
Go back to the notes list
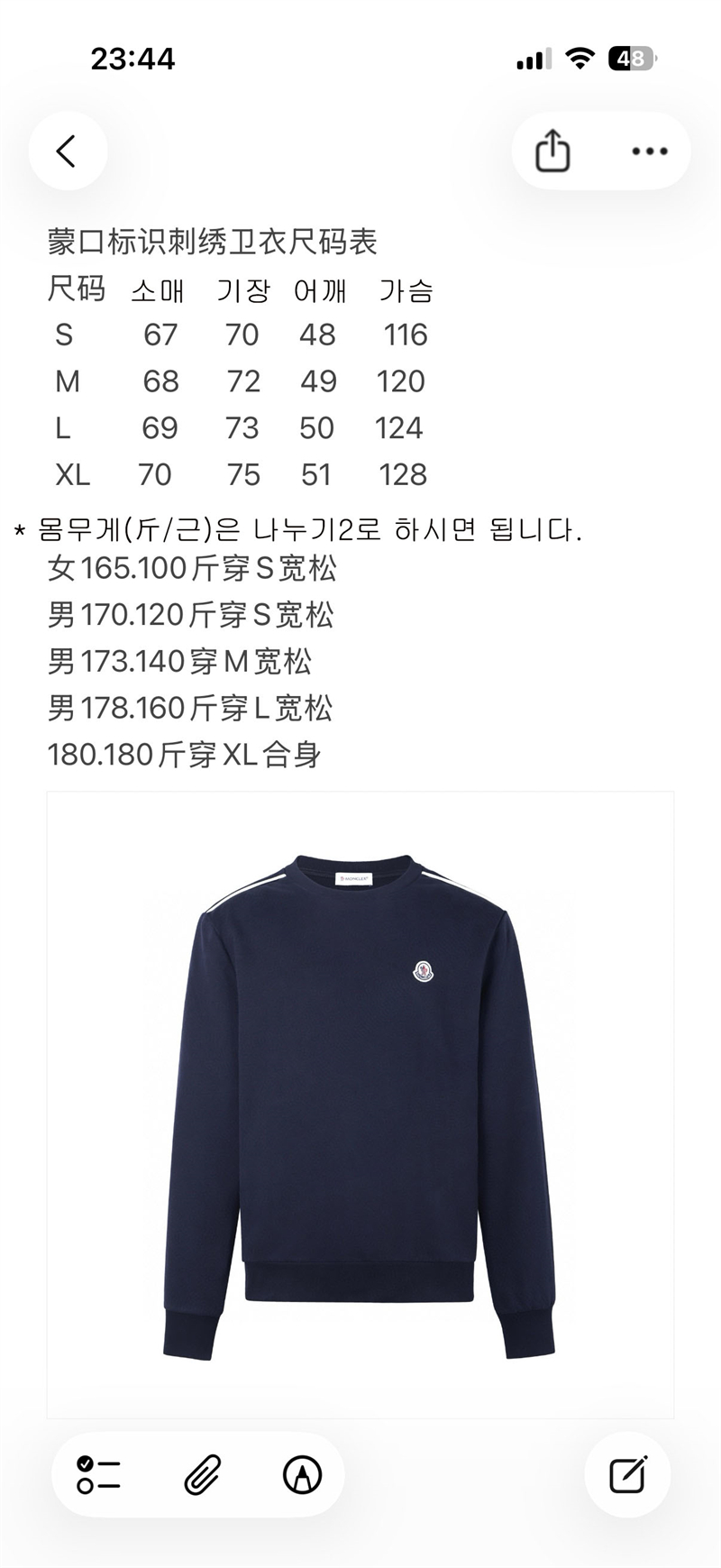[x=67, y=151]
